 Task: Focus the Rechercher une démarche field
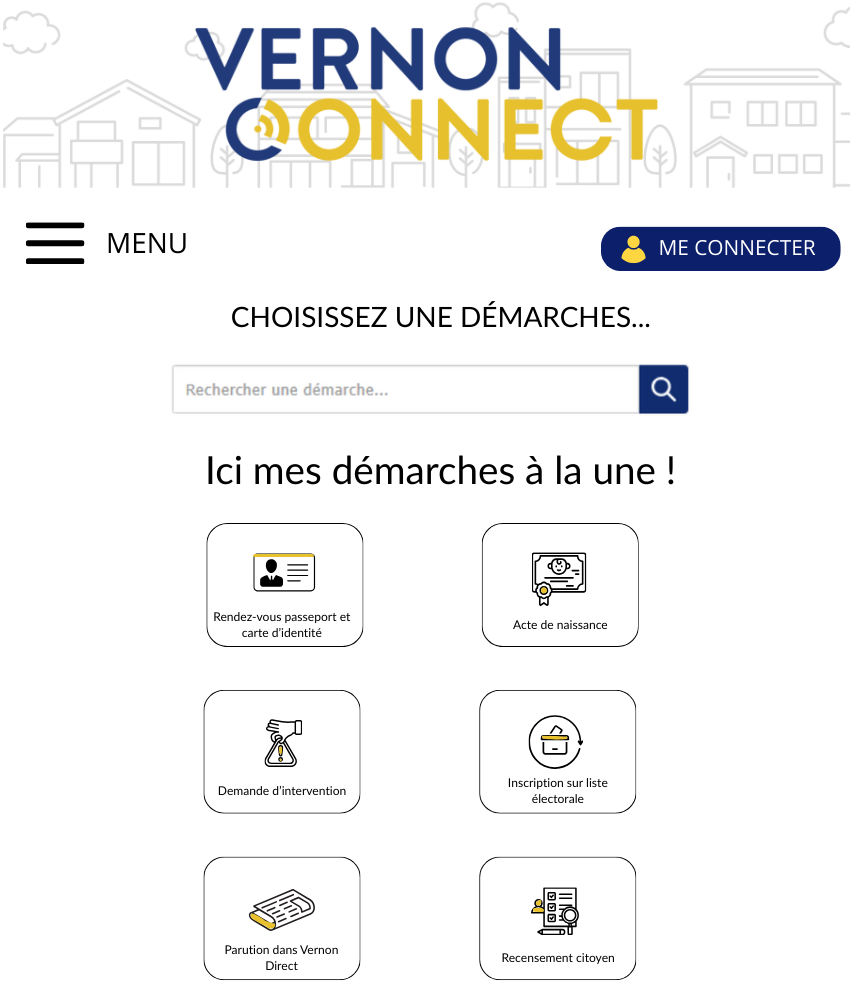(405, 389)
